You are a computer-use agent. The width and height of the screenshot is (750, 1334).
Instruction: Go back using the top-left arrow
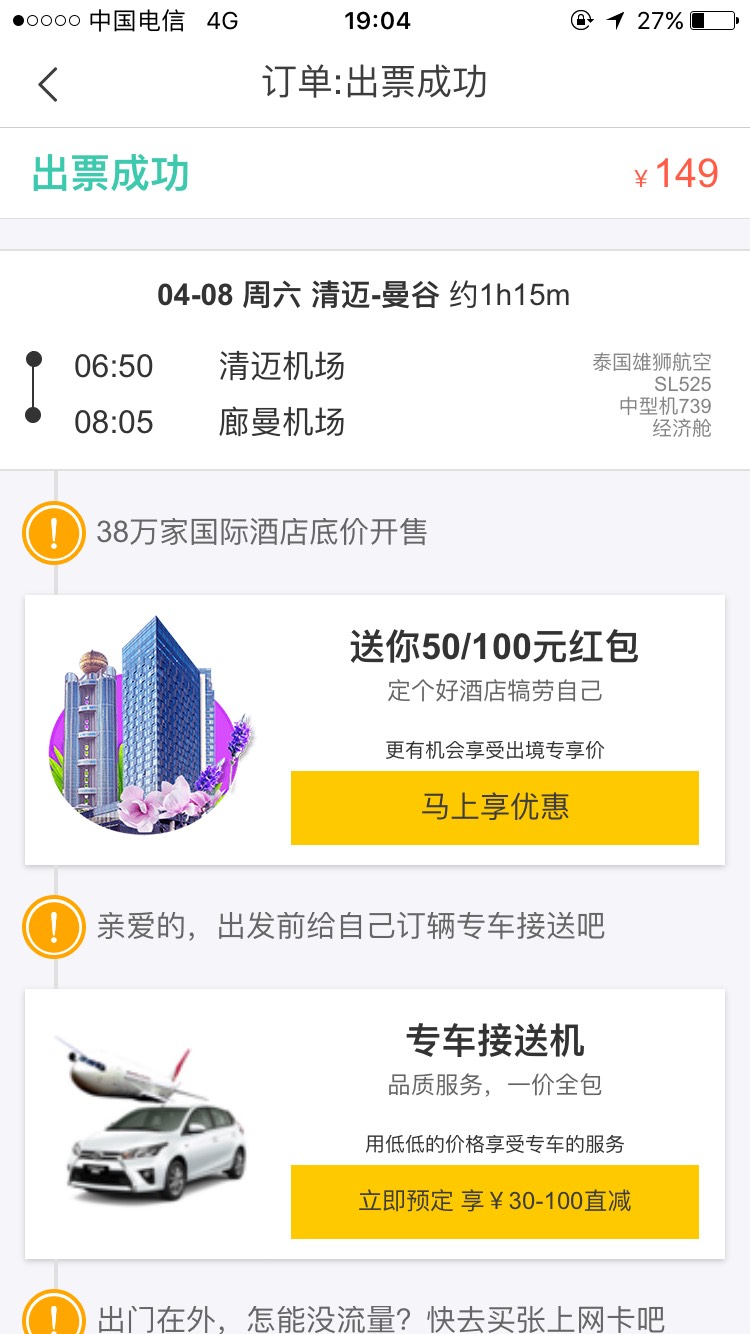tap(48, 85)
